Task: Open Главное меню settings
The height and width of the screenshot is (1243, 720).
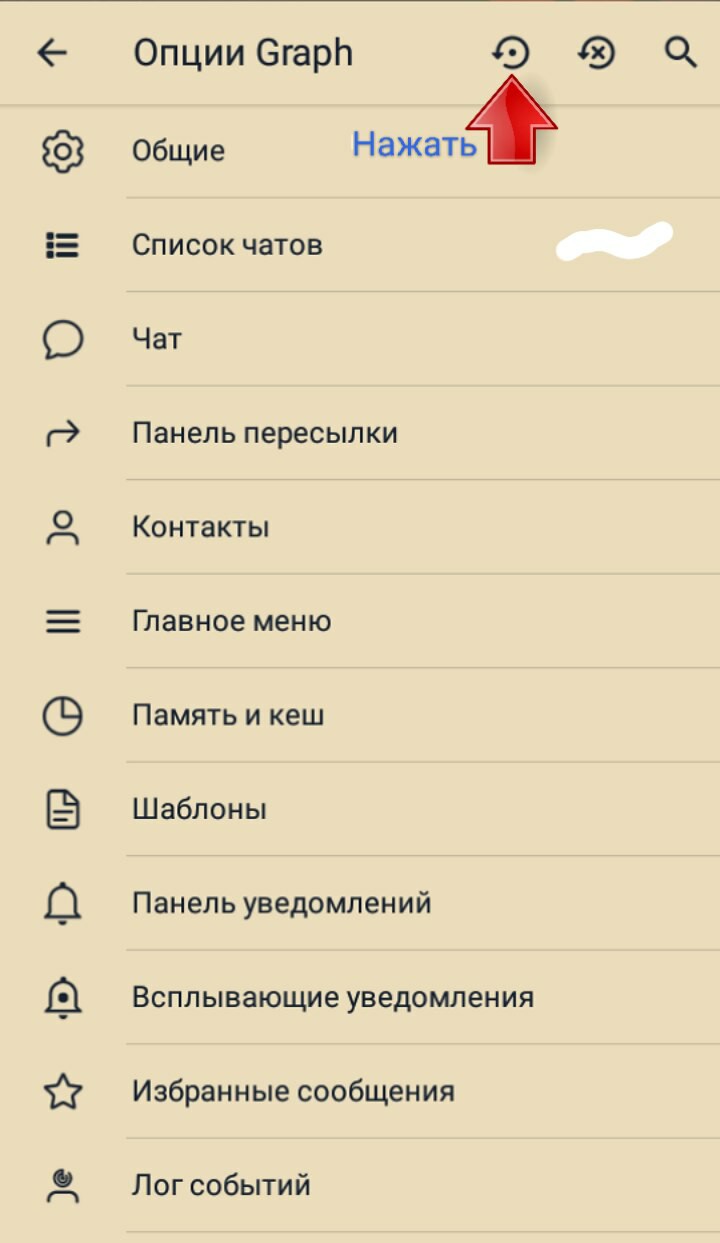Action: [231, 621]
